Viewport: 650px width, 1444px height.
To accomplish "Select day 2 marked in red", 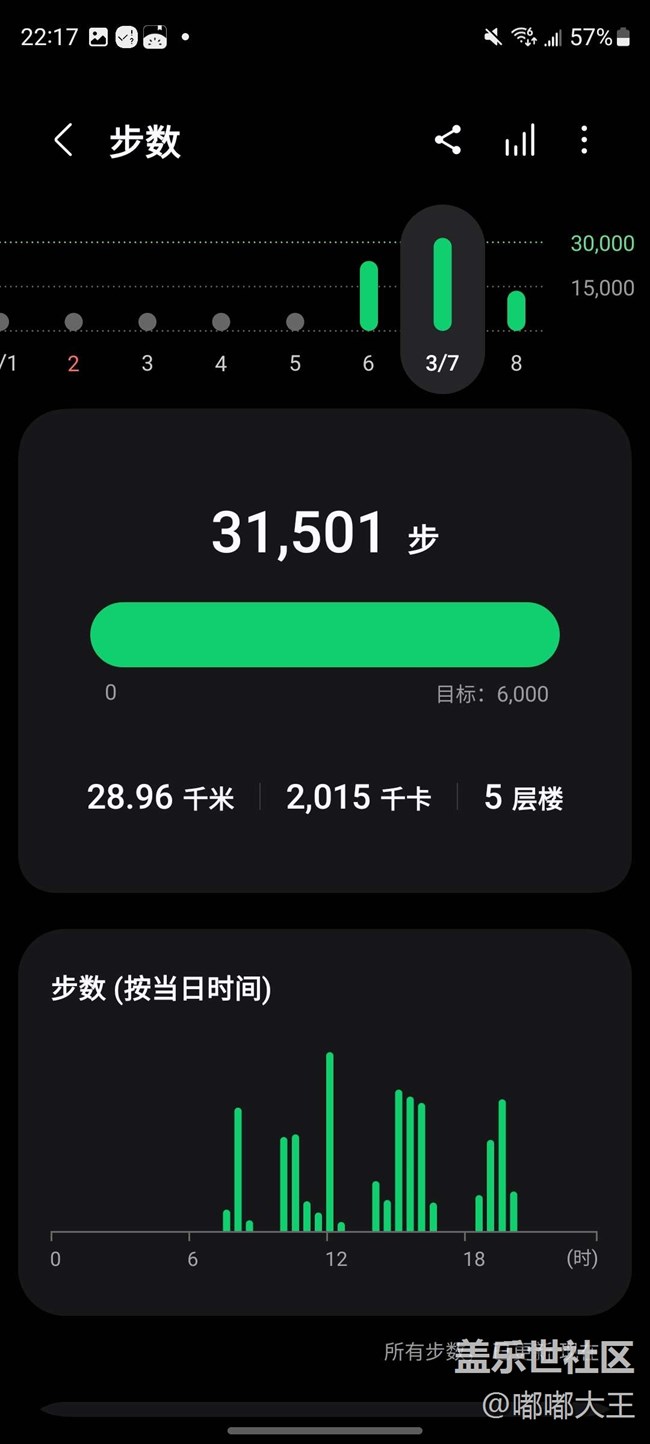I will (73, 340).
